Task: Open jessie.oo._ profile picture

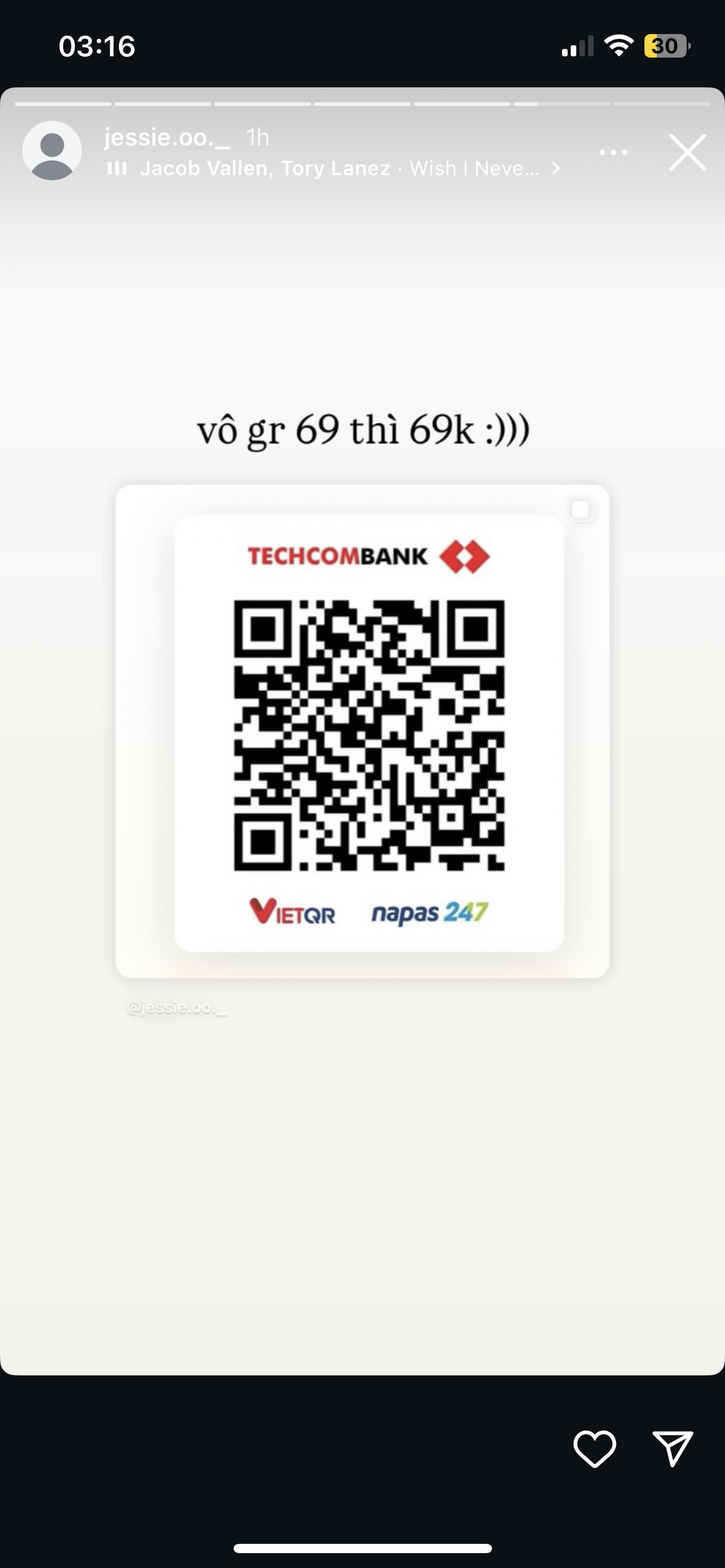Action: (x=52, y=150)
